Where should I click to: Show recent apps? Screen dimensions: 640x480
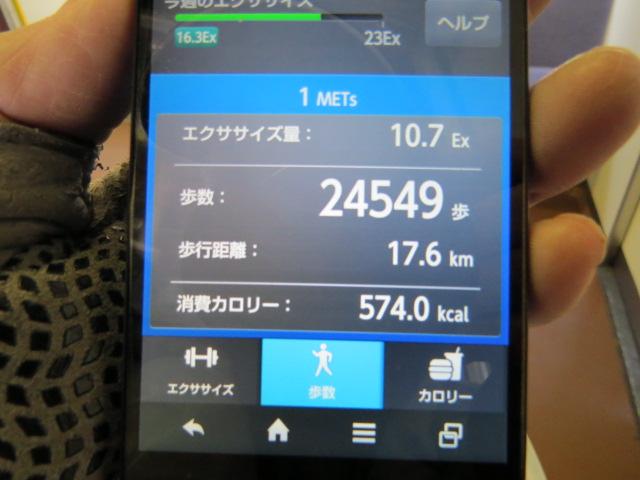click(451, 435)
